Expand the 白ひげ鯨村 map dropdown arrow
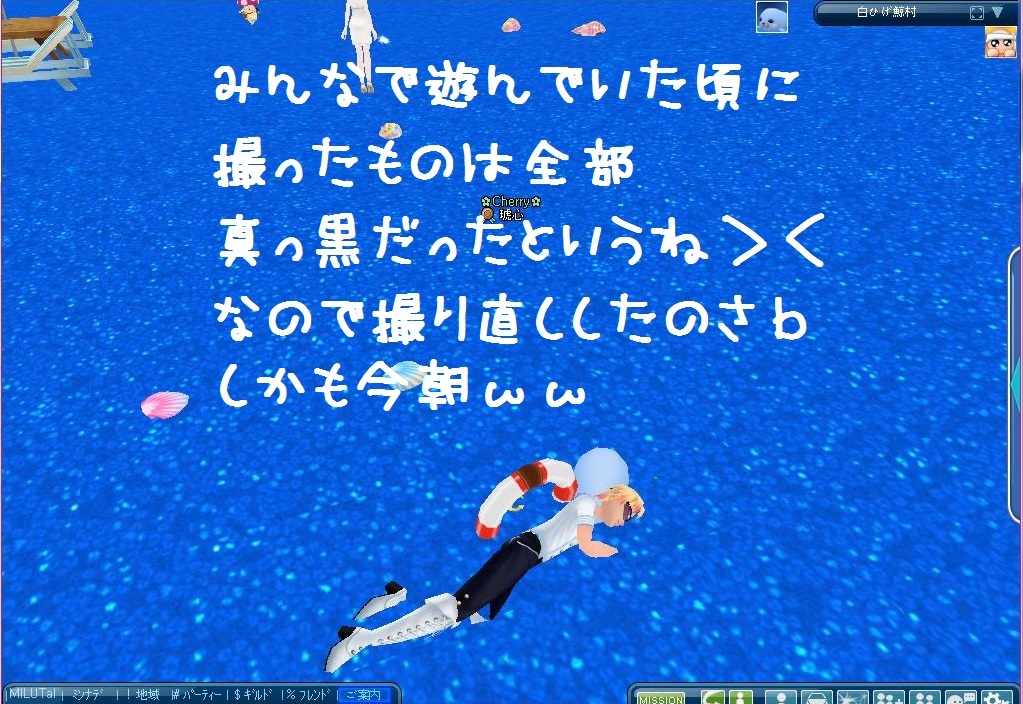Image resolution: width=1023 pixels, height=704 pixels. (997, 13)
